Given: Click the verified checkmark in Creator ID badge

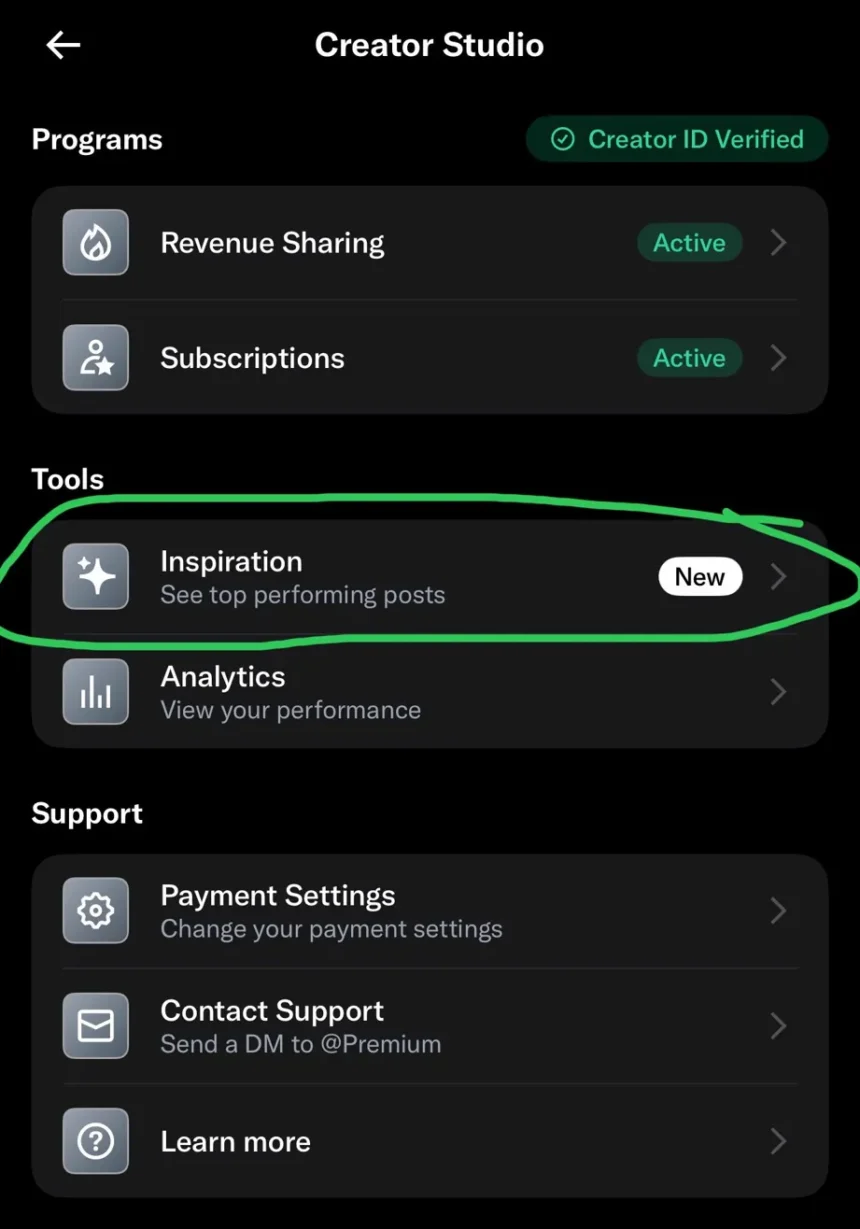Looking at the screenshot, I should coord(562,139).
